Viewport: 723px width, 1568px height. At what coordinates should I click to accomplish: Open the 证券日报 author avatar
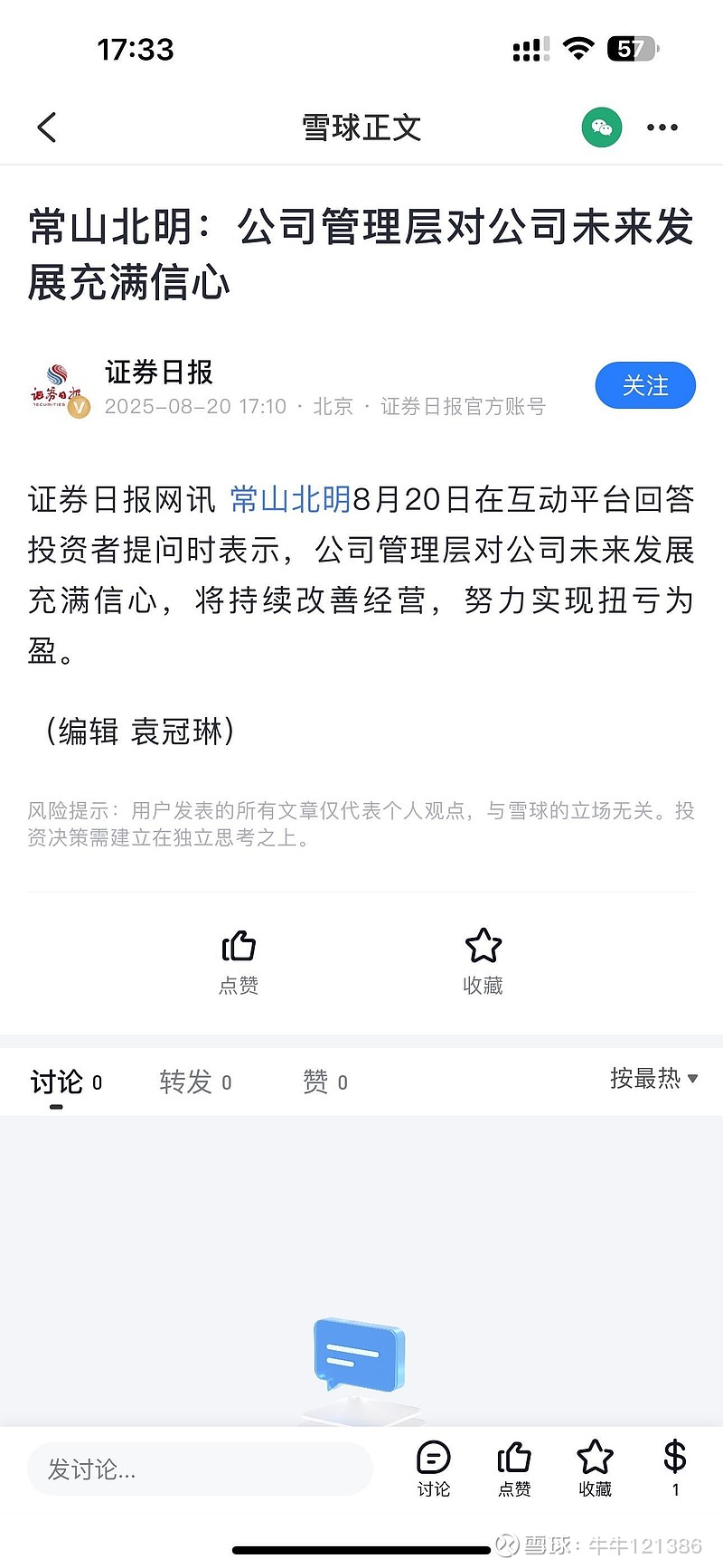pos(60,390)
